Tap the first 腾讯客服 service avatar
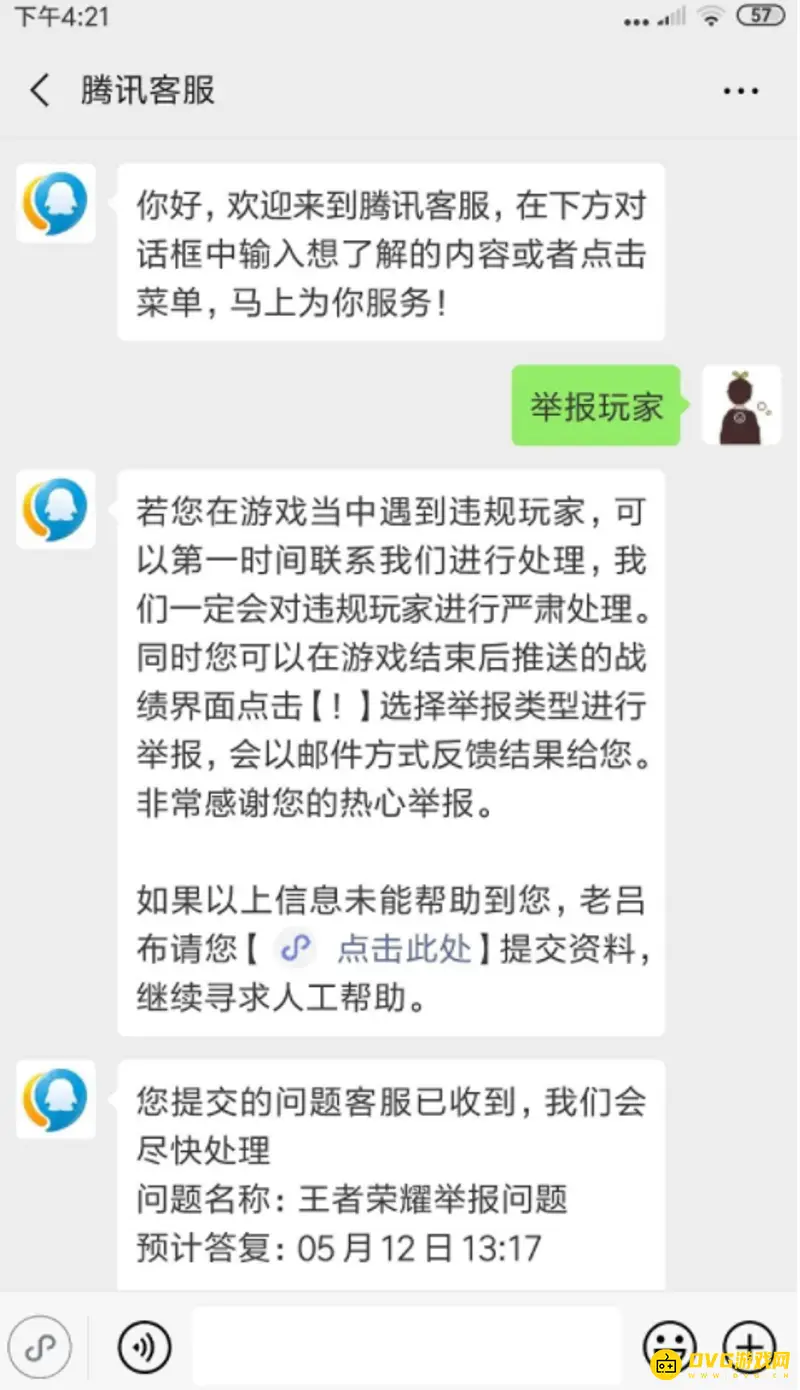The height and width of the screenshot is (1390, 800). (x=55, y=204)
